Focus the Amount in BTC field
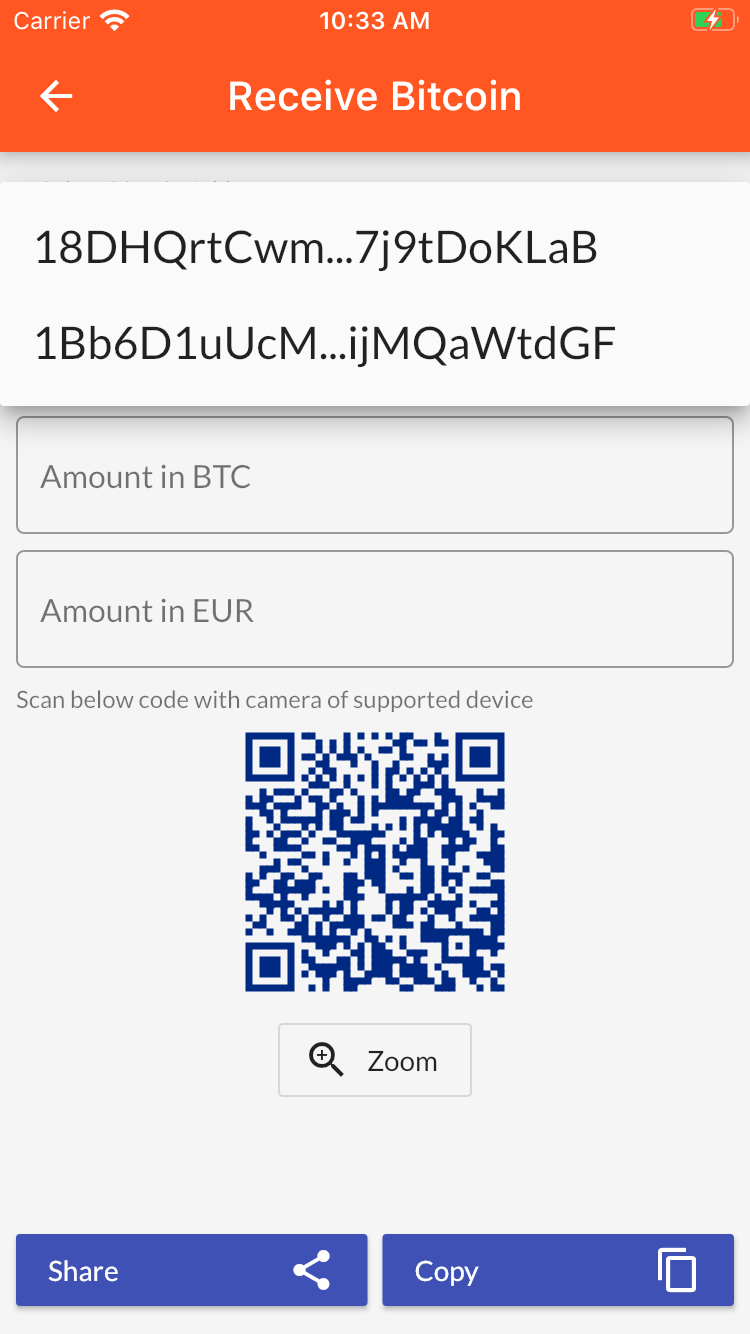The image size is (750, 1334). [375, 476]
